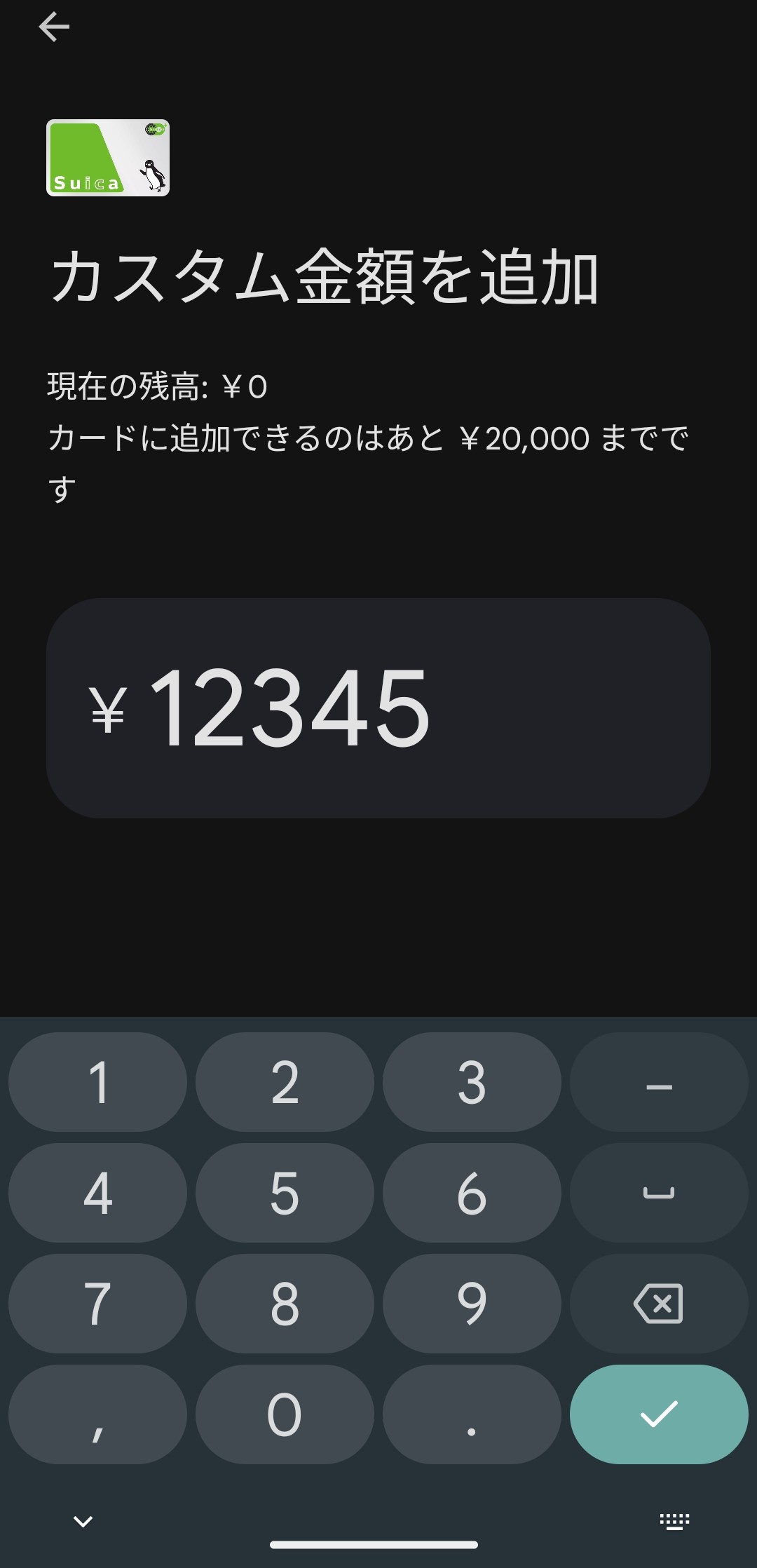The width and height of the screenshot is (757, 1568).
Task: Delete last digit with backspace key
Action: 659,1303
